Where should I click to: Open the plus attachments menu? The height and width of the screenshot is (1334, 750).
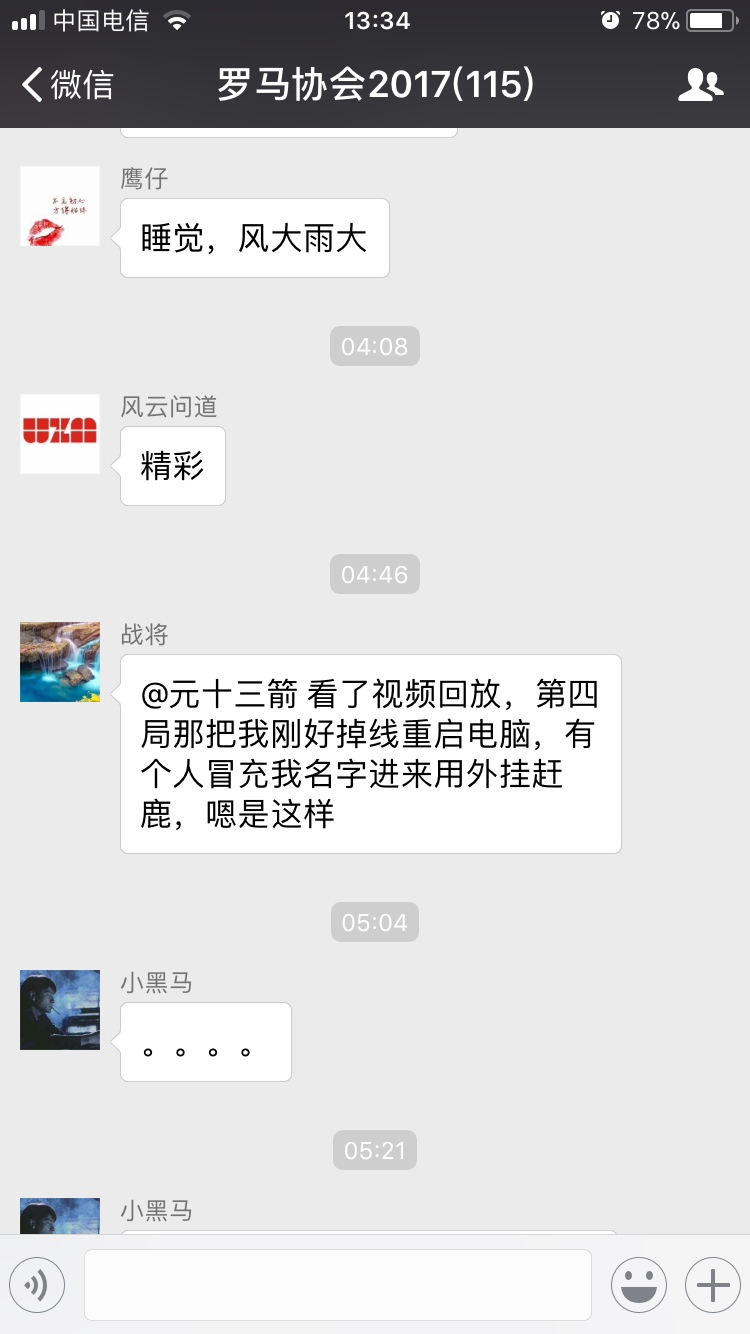[712, 1284]
